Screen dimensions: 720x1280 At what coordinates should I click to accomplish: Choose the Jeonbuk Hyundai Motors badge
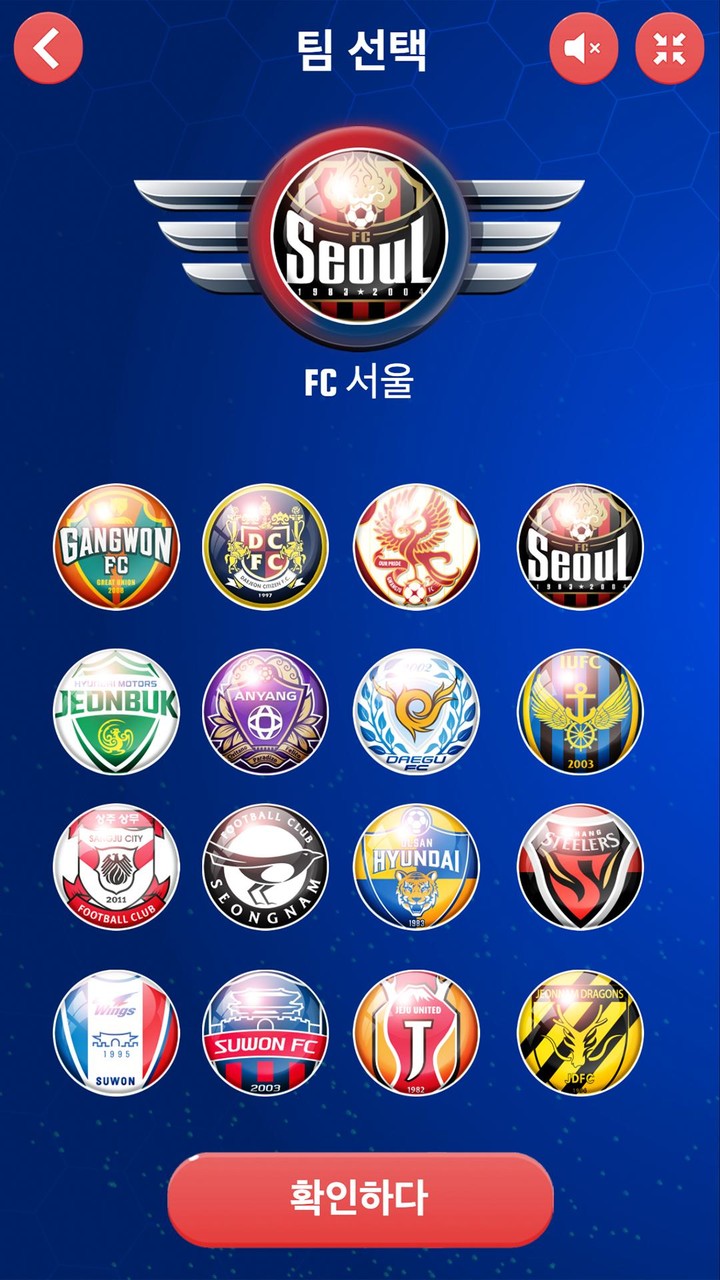[116, 712]
